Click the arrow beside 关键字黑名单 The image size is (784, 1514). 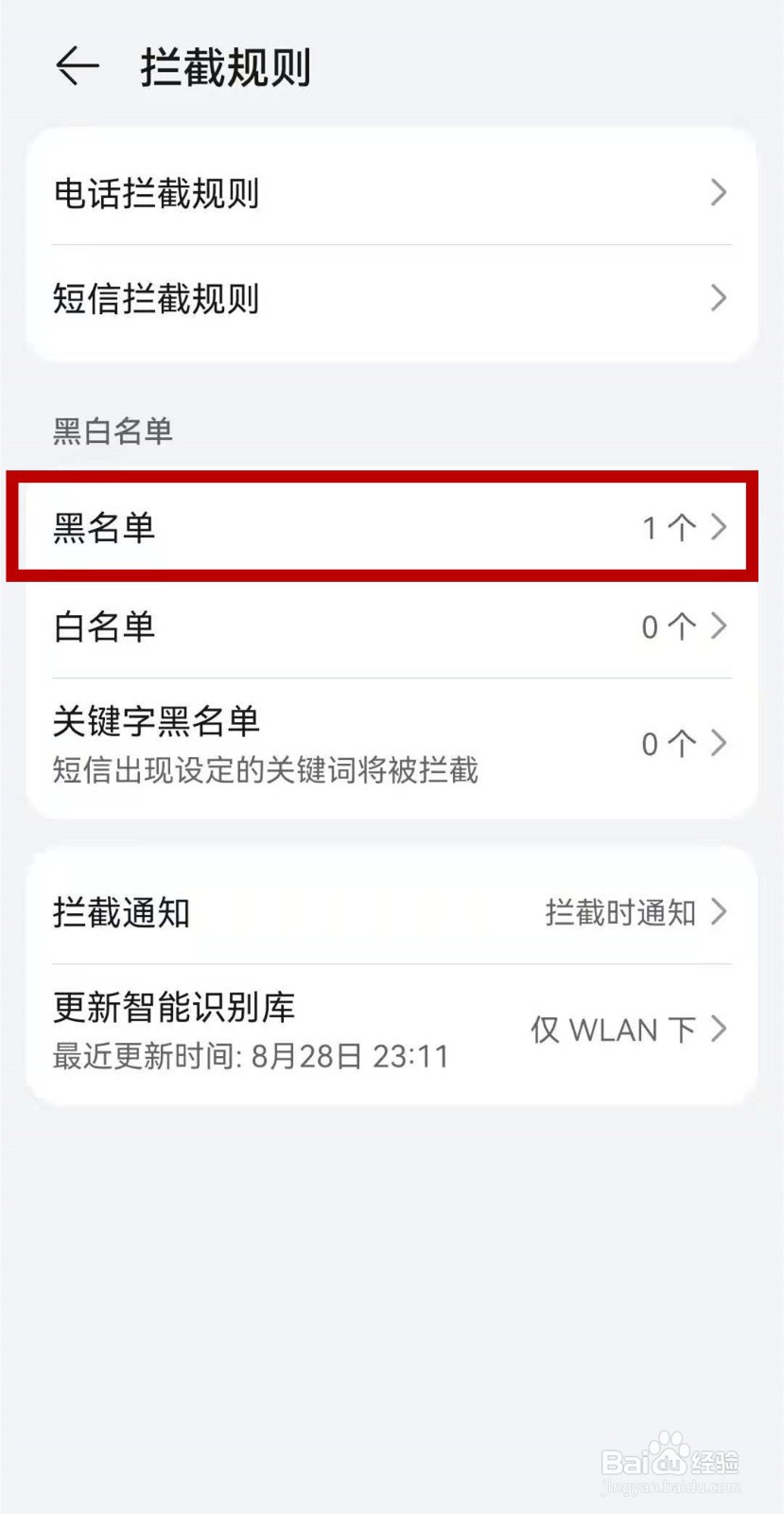721,743
